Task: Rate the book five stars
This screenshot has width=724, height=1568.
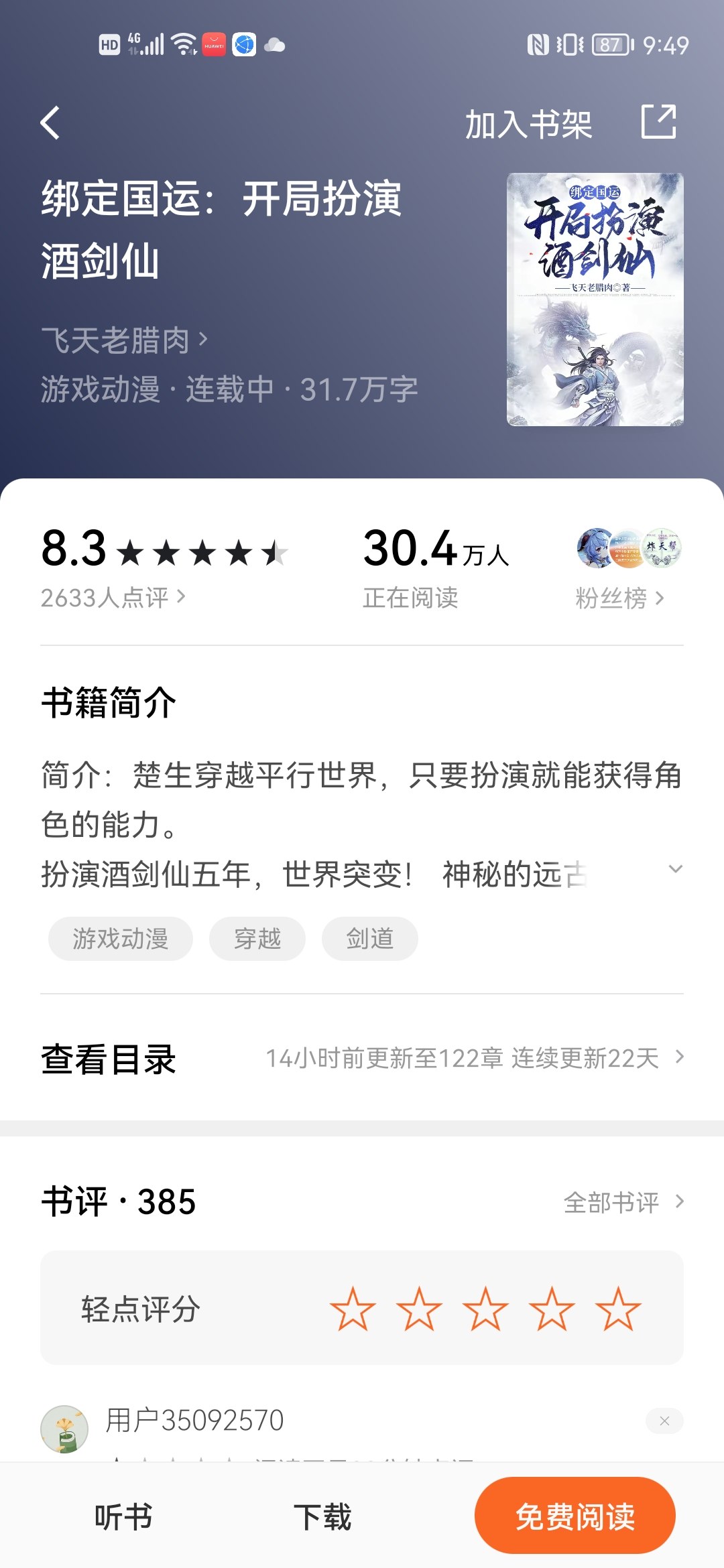Action: click(617, 1309)
